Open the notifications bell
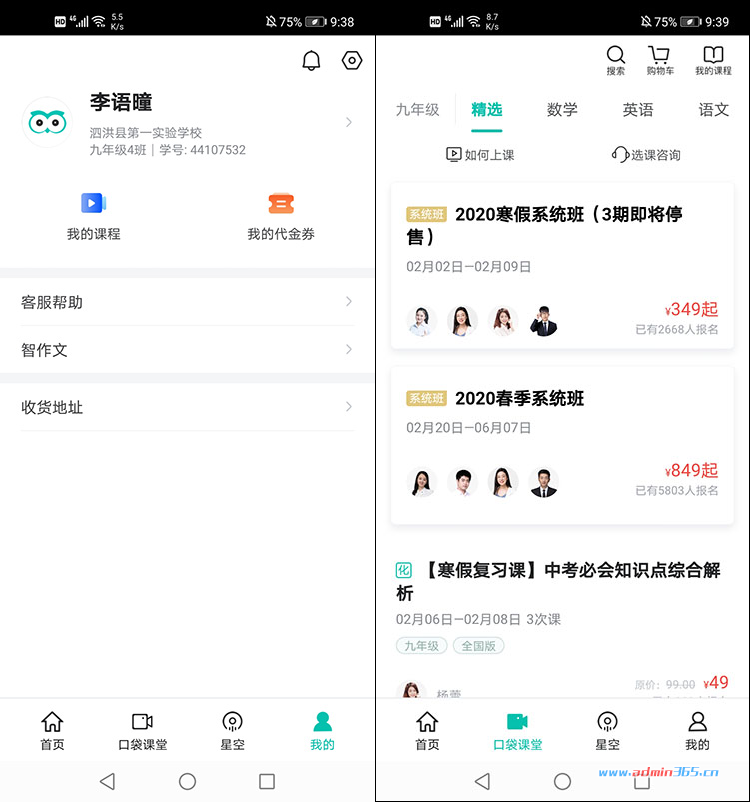The image size is (750, 802). coord(311,61)
